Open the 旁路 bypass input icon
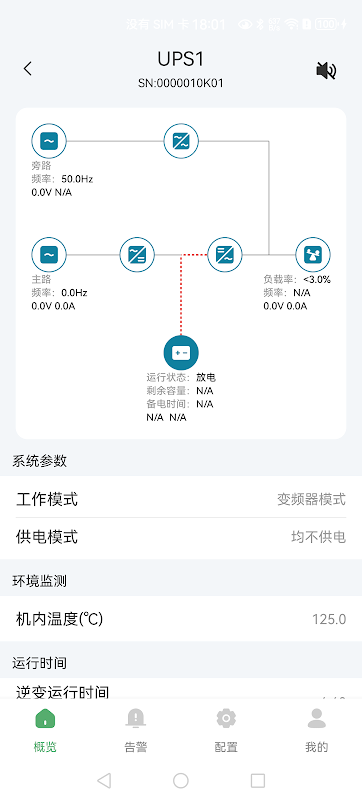Screen dimensions: 362x800 49,141
